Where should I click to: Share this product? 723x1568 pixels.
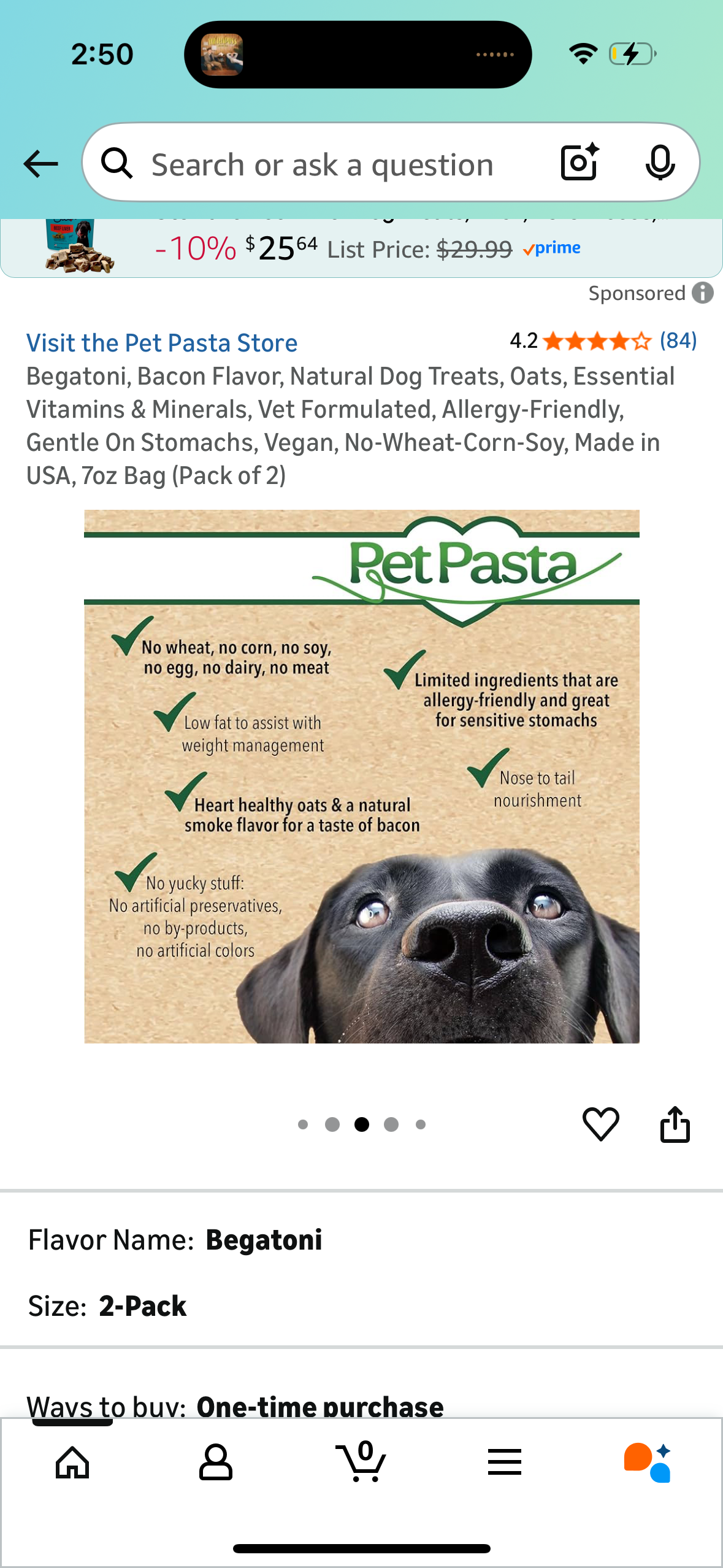point(675,1124)
